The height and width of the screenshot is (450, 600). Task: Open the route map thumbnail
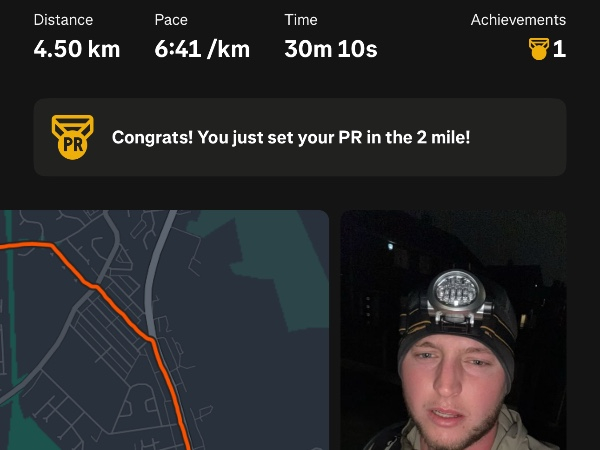coord(164,330)
